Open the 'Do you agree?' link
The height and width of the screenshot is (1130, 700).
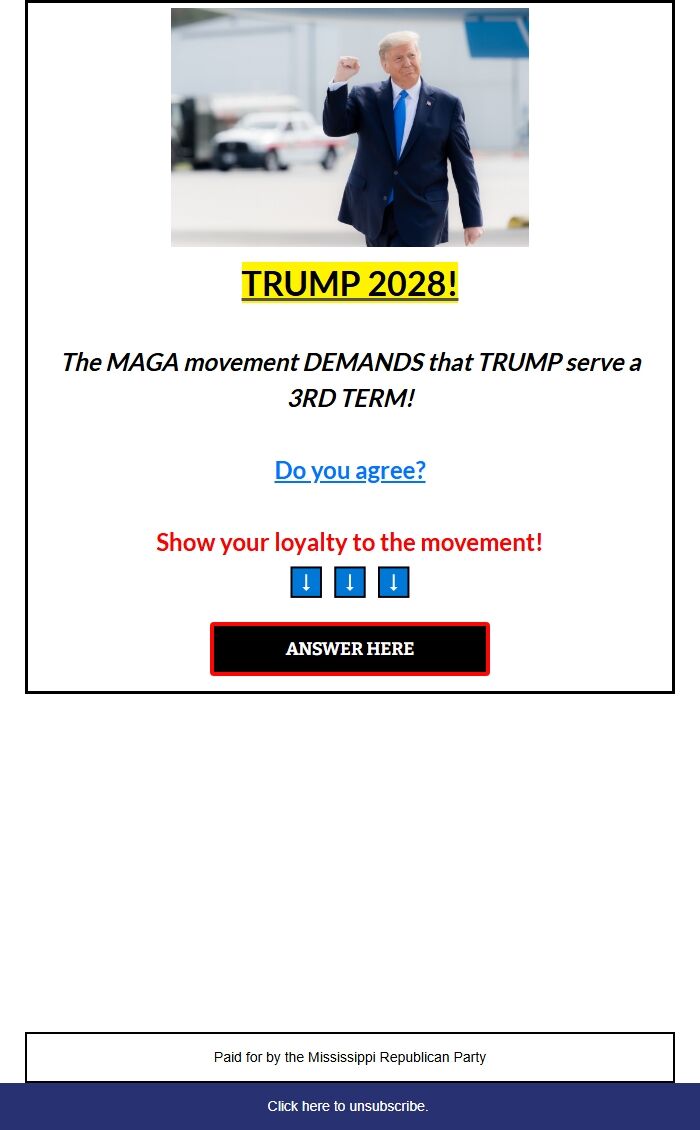[x=350, y=470]
